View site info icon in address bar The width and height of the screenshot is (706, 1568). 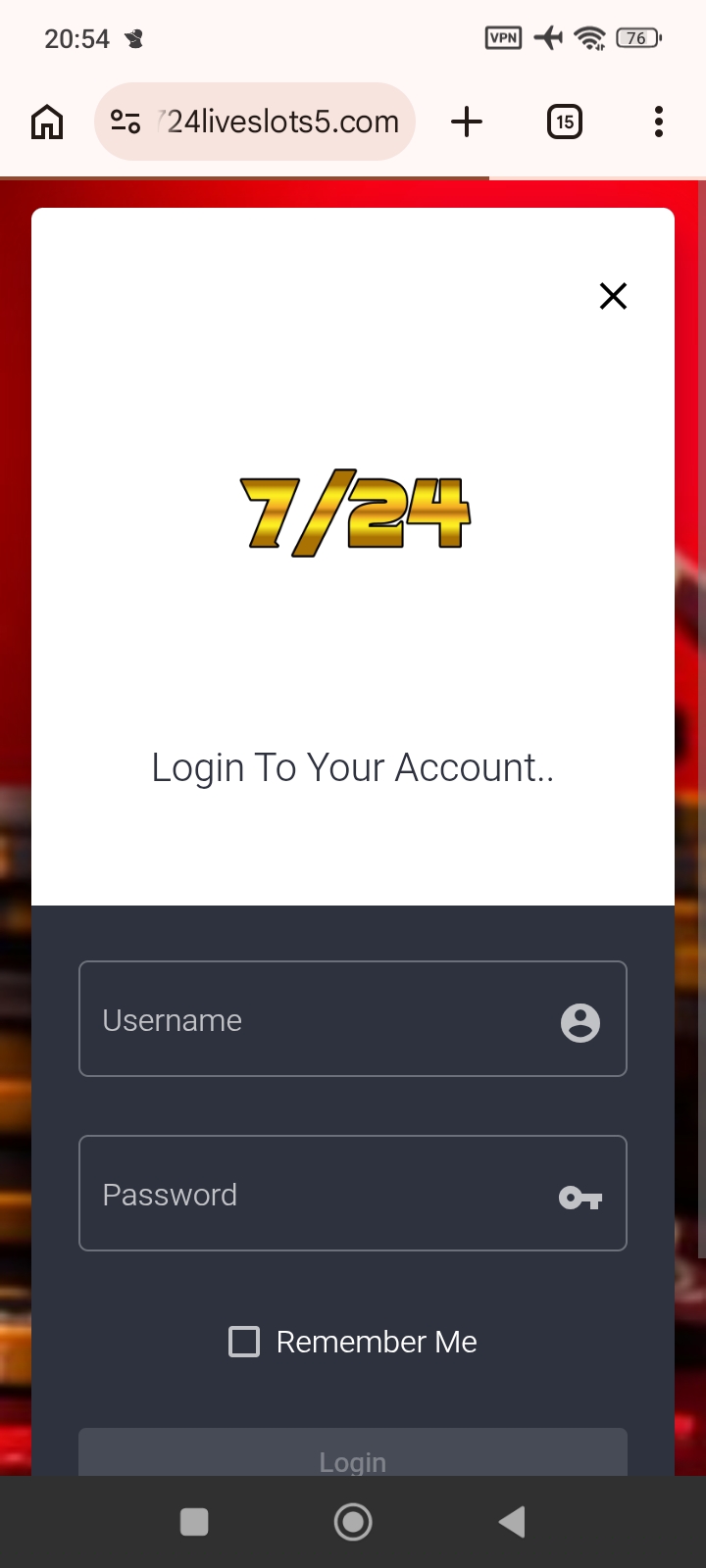126,122
